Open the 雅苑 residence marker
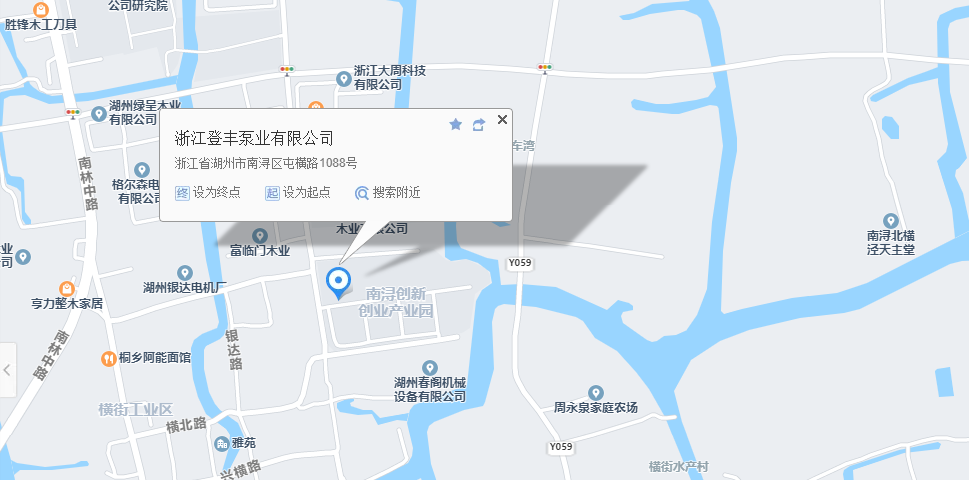Screen dimensions: 969x480 pyautogui.click(x=222, y=443)
